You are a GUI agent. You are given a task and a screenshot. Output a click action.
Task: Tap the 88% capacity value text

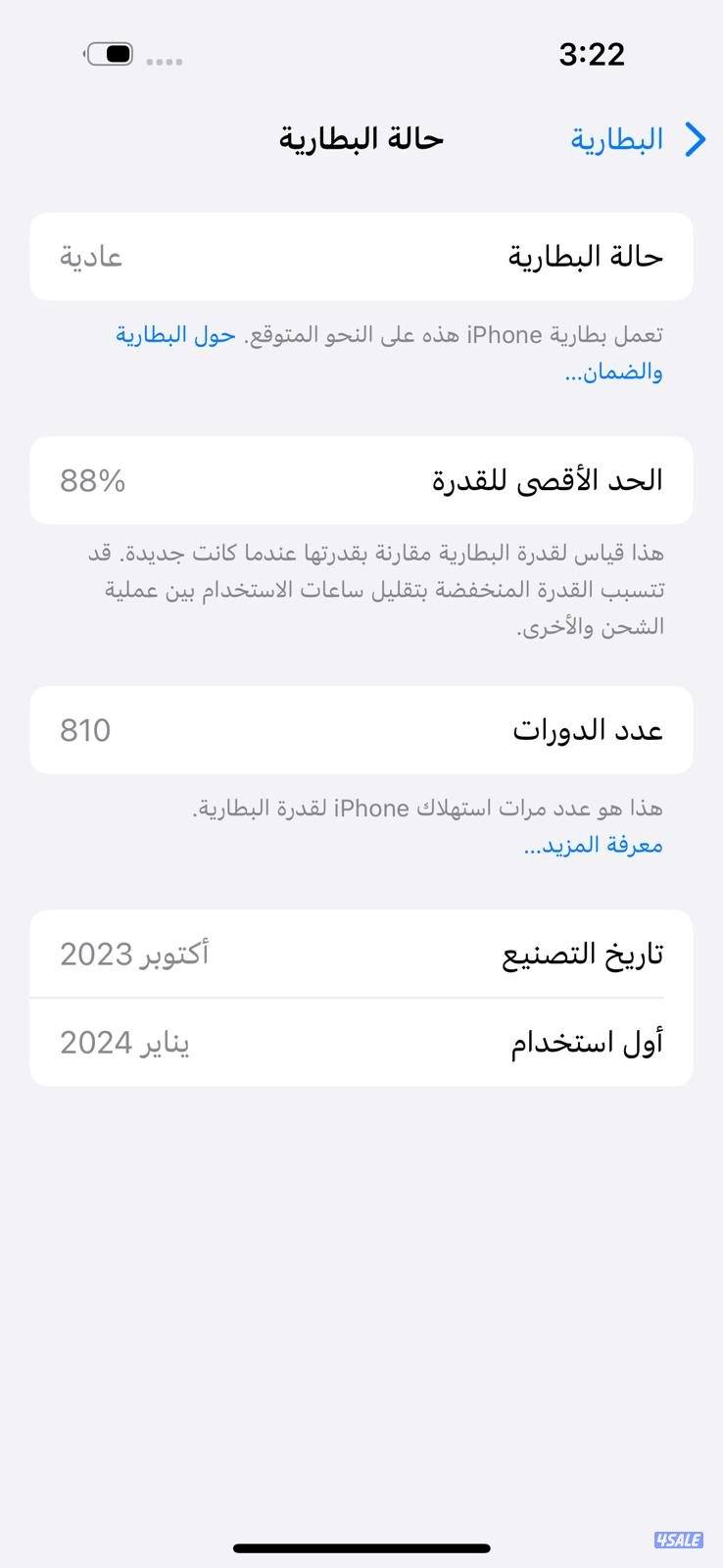(93, 480)
